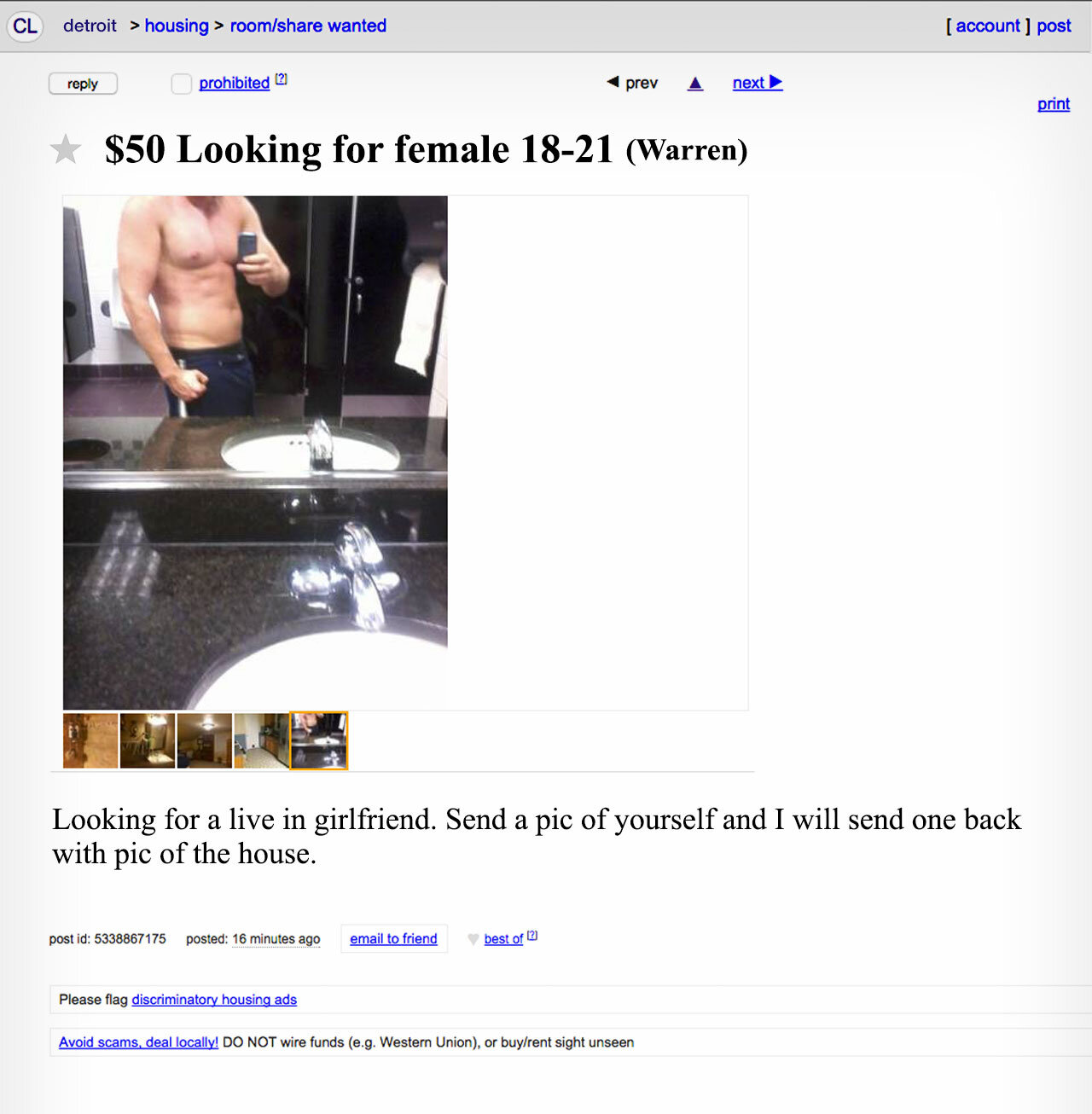This screenshot has width=1092, height=1114.
Task: Flag discriminatory housing ads
Action: point(214,1000)
